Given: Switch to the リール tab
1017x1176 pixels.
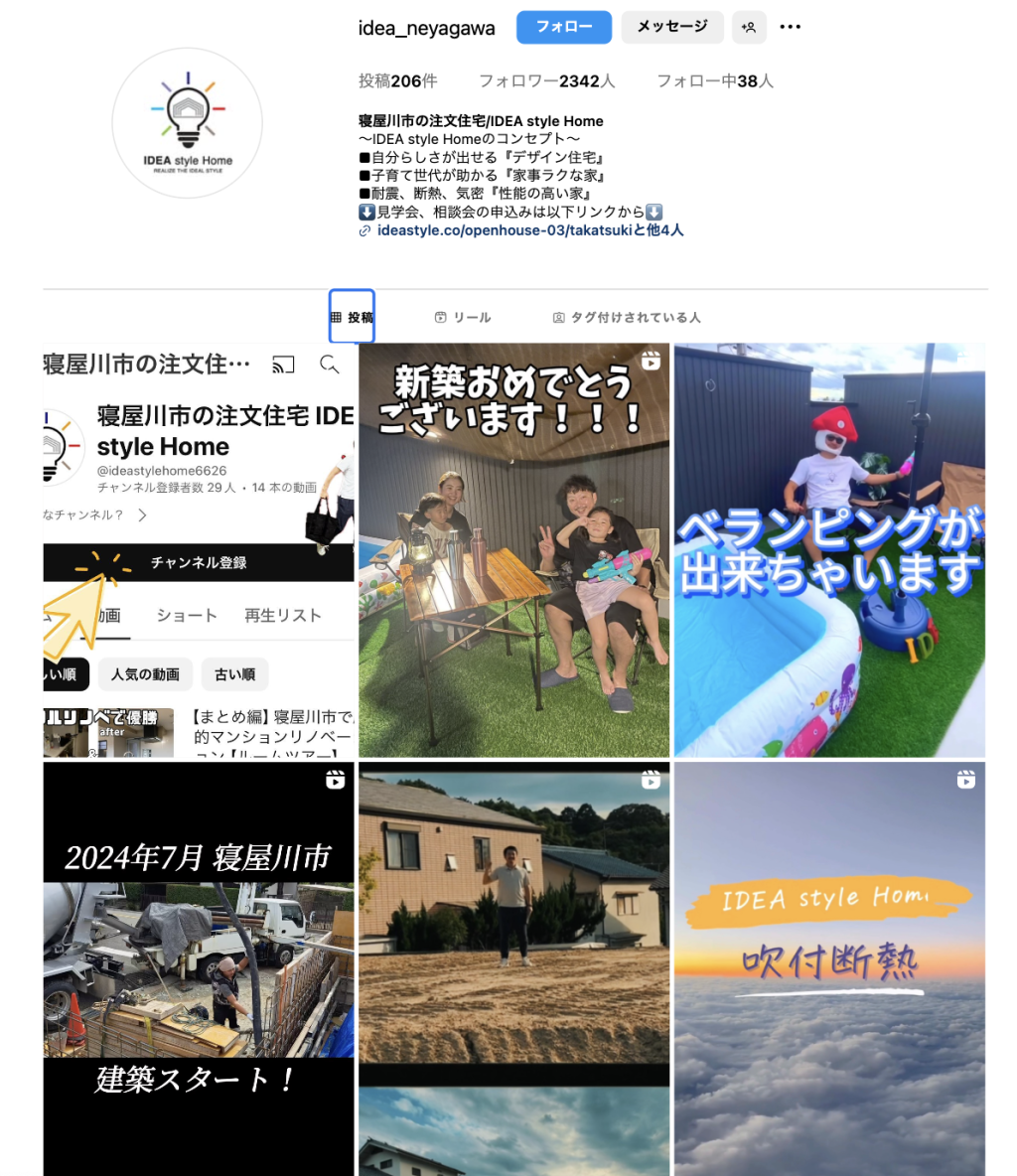Looking at the screenshot, I should (463, 318).
